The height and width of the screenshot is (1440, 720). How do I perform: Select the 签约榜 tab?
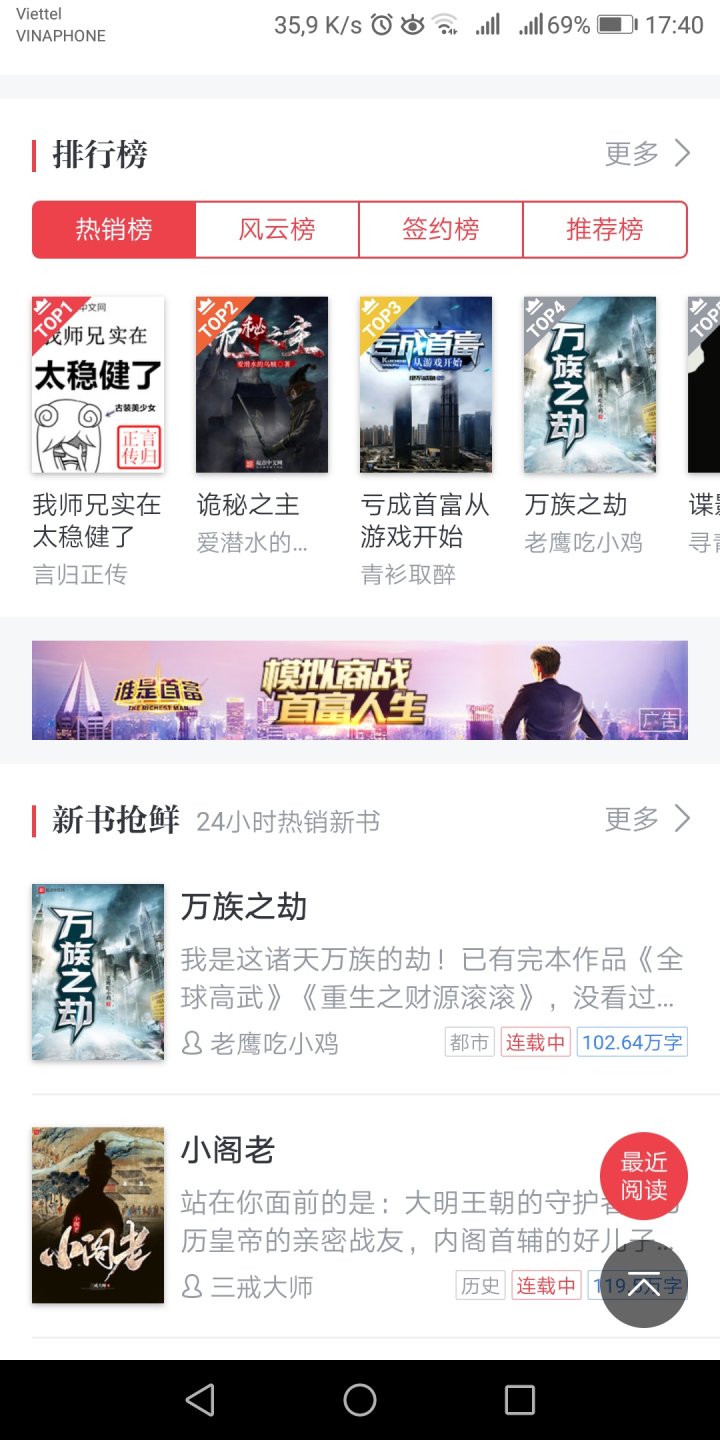pos(442,229)
